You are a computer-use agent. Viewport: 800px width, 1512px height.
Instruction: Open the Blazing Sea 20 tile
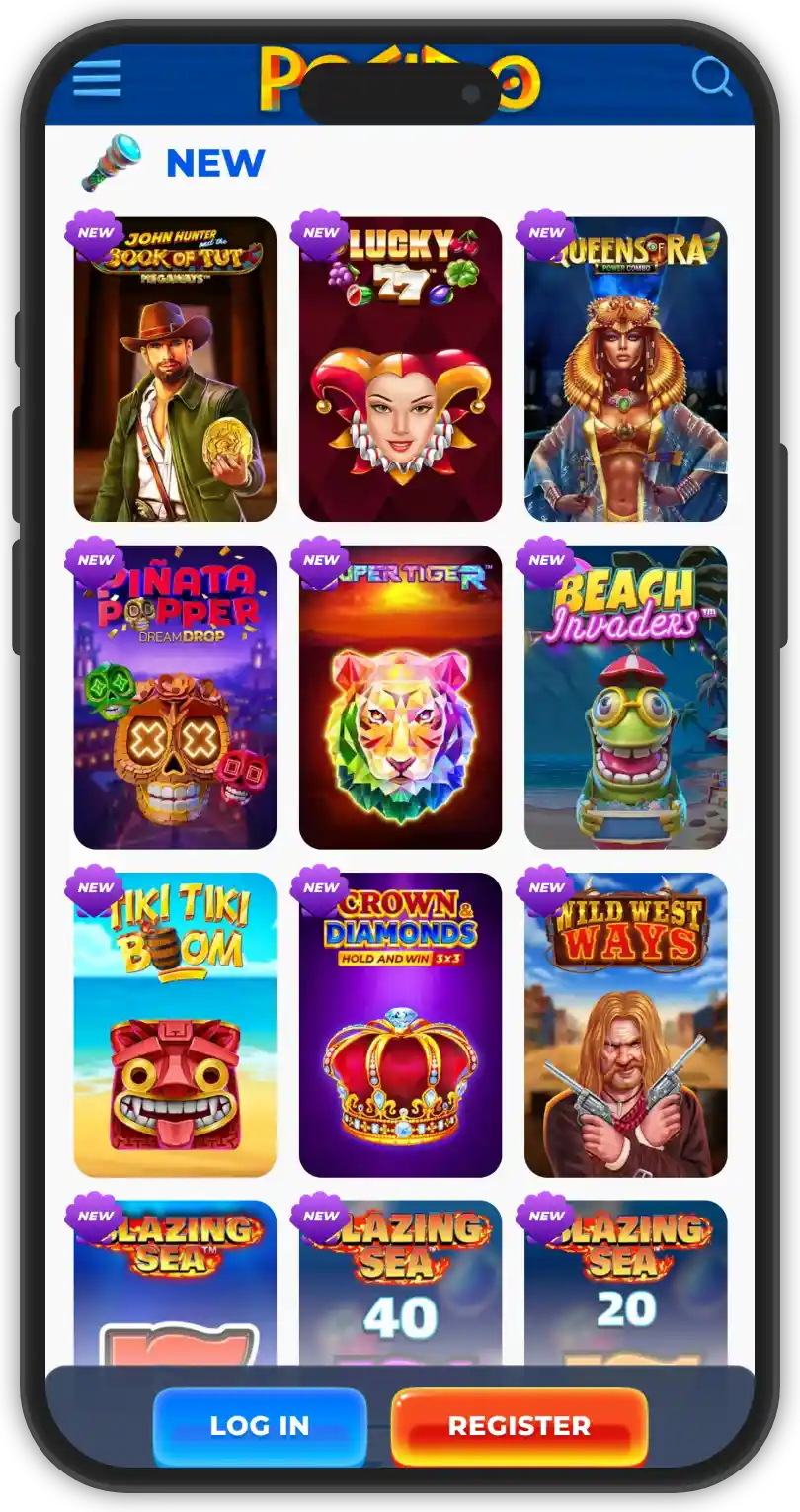(x=625, y=1285)
